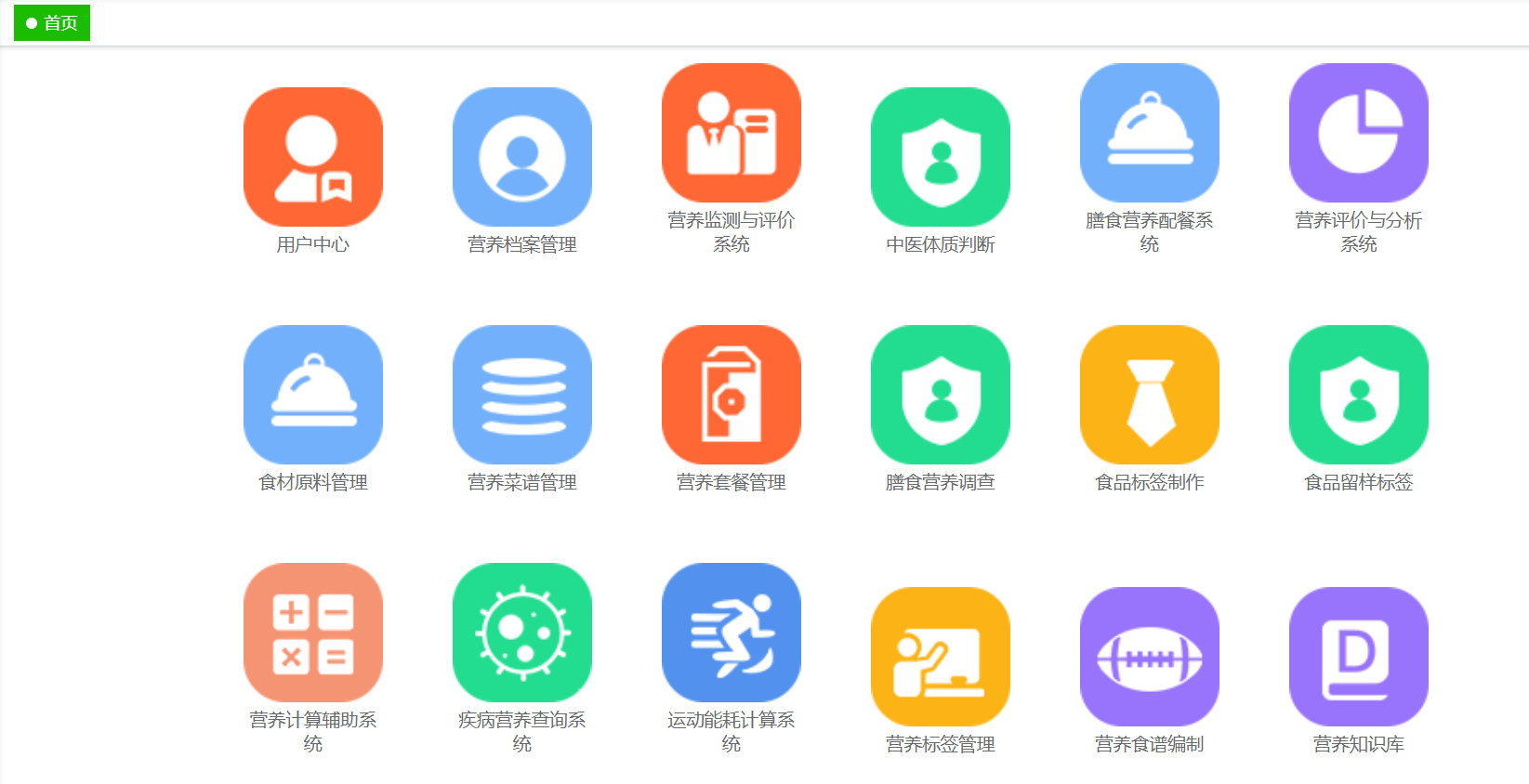The width and height of the screenshot is (1529, 784).
Task: Open 用户中心
Action: (313, 158)
